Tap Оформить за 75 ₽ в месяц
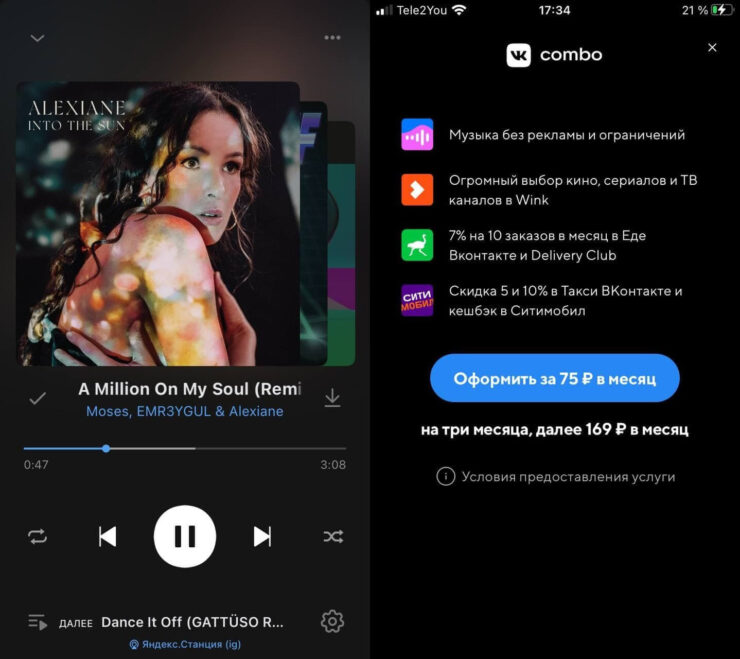This screenshot has width=740, height=659. click(x=555, y=379)
